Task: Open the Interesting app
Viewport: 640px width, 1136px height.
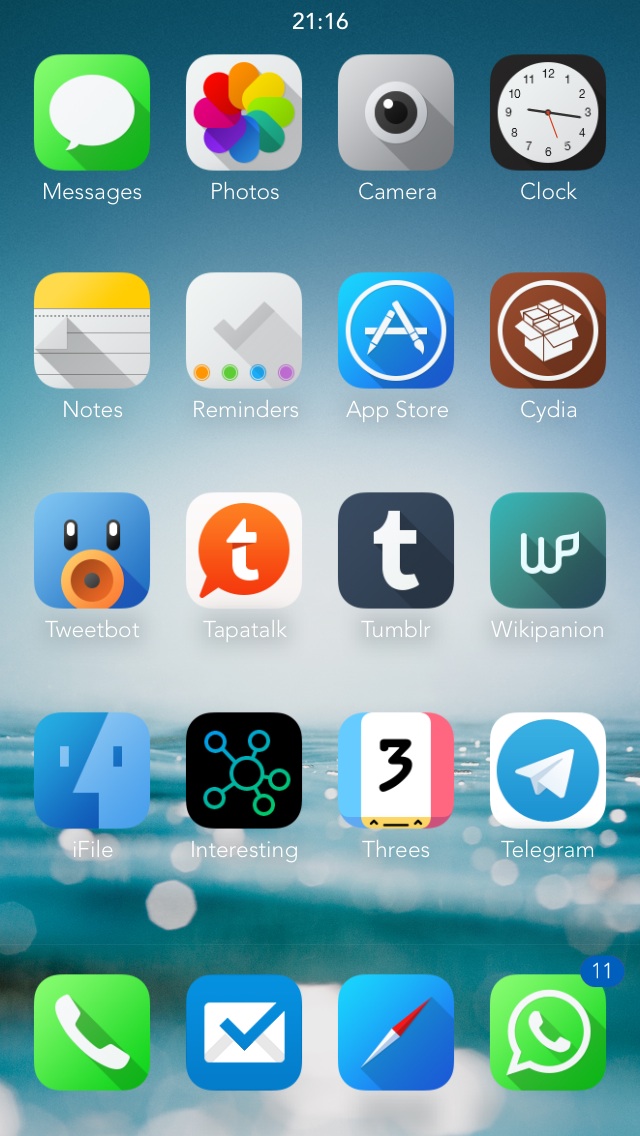Action: 244,771
